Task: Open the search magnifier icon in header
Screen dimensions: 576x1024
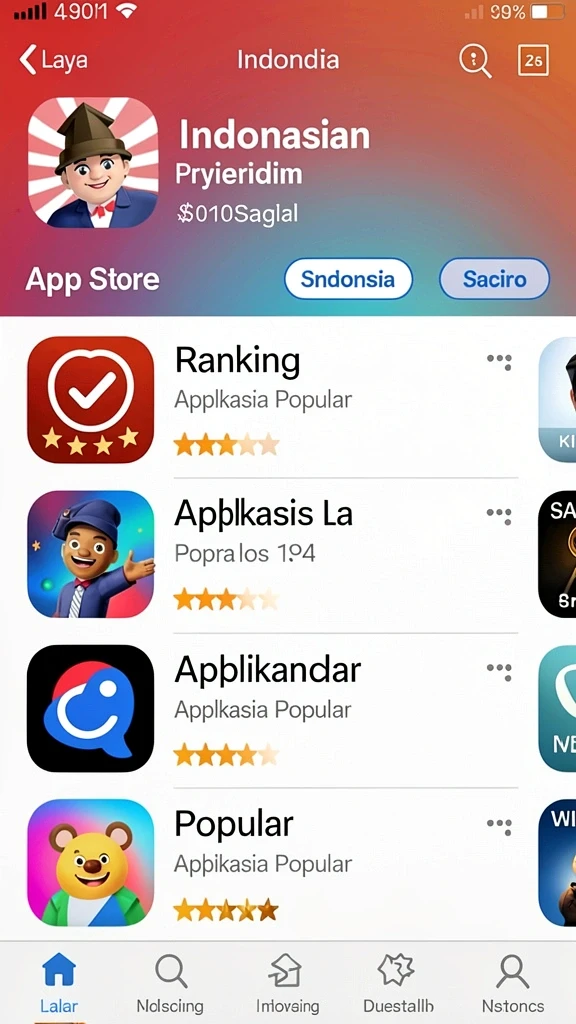Action: tap(475, 61)
